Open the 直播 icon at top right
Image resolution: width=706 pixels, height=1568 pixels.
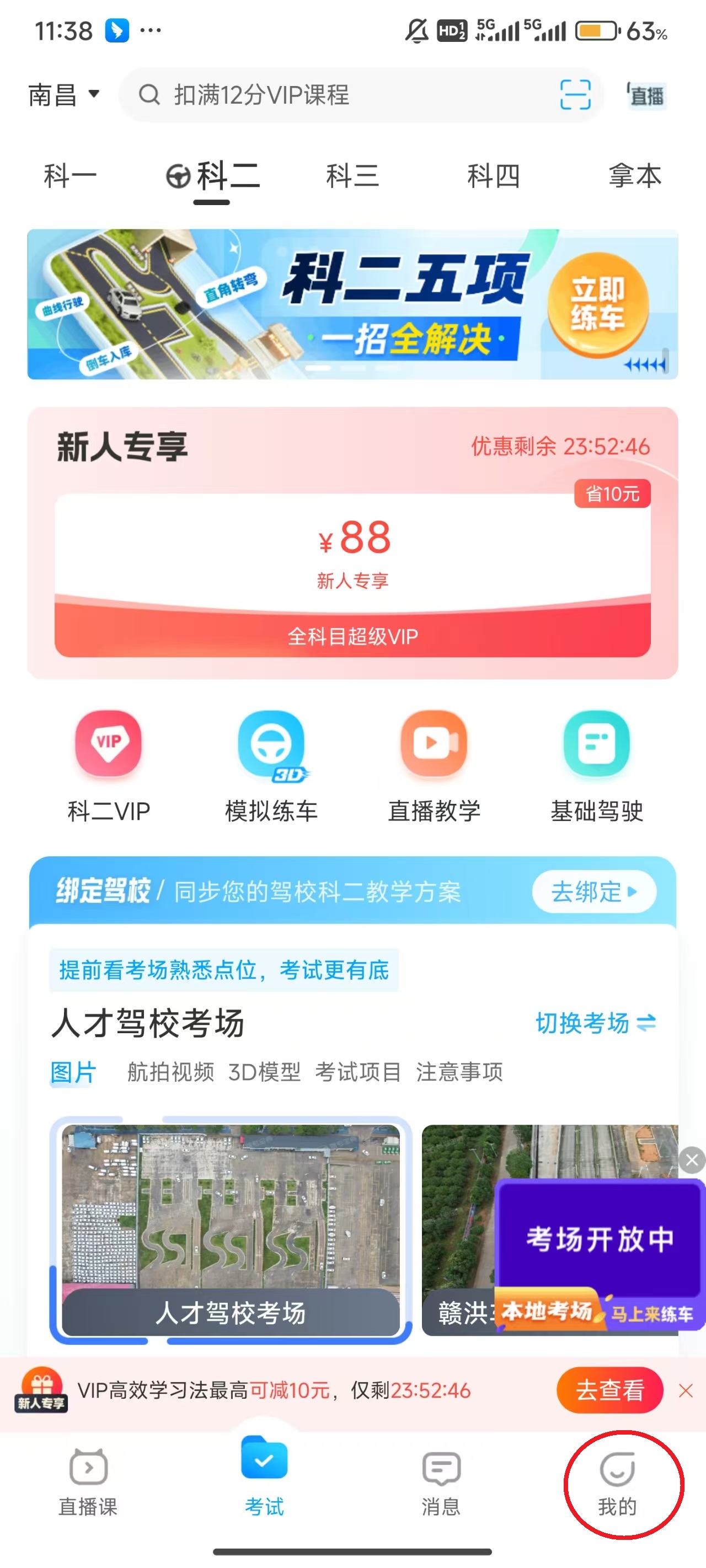(646, 95)
